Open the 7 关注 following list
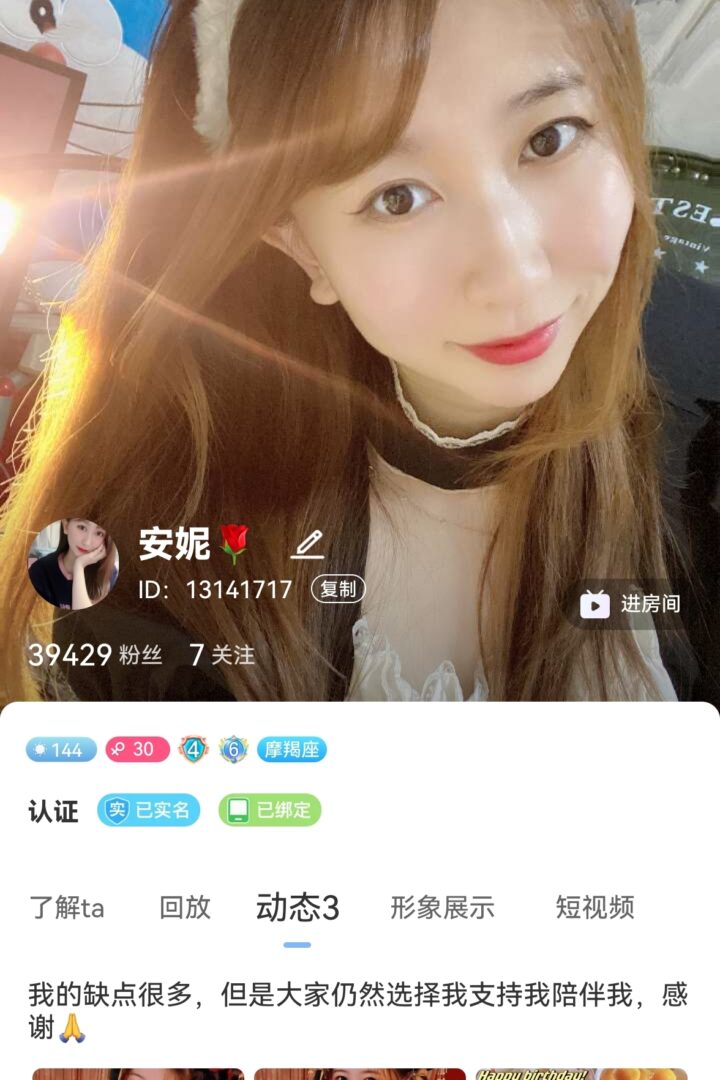The width and height of the screenshot is (720, 1080). coord(222,655)
